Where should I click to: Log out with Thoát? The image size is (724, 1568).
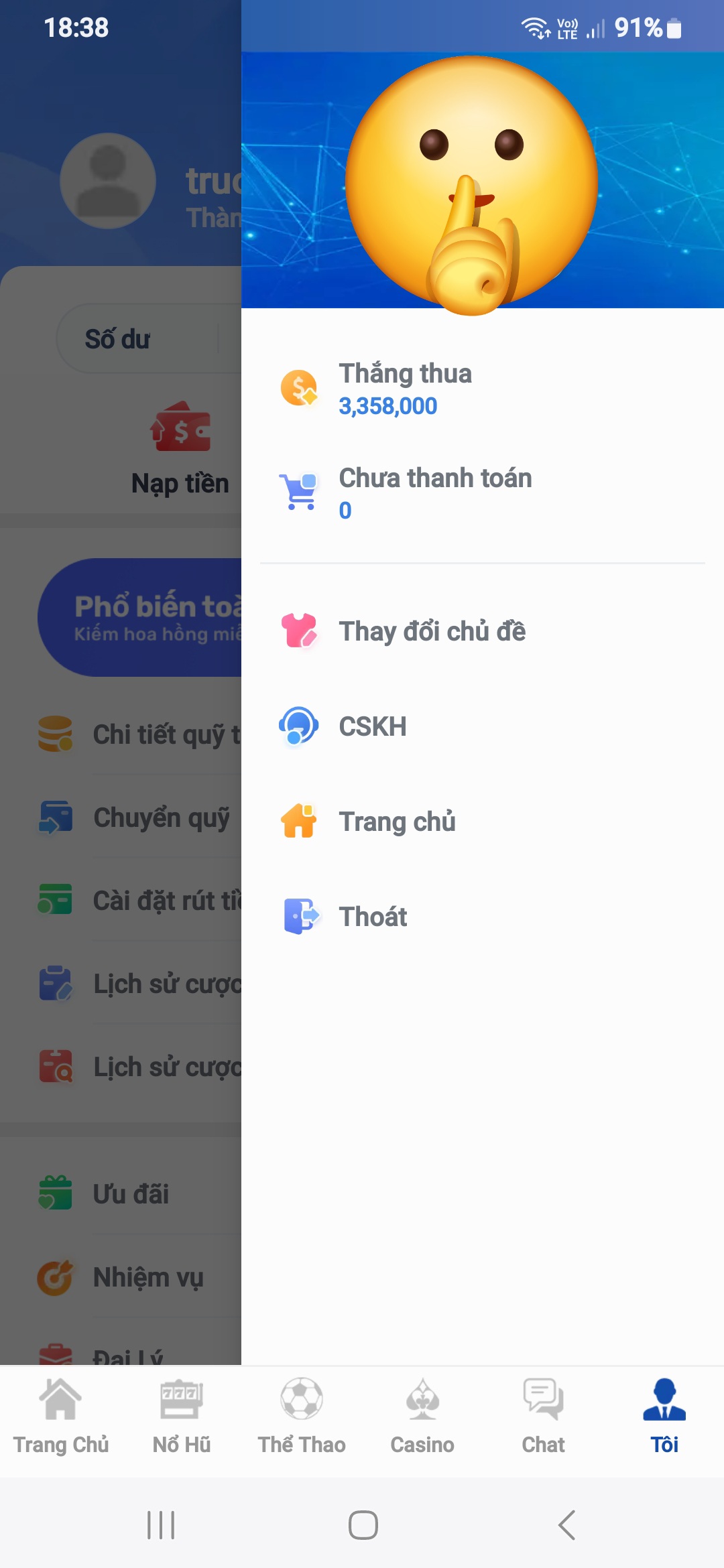pos(483,917)
